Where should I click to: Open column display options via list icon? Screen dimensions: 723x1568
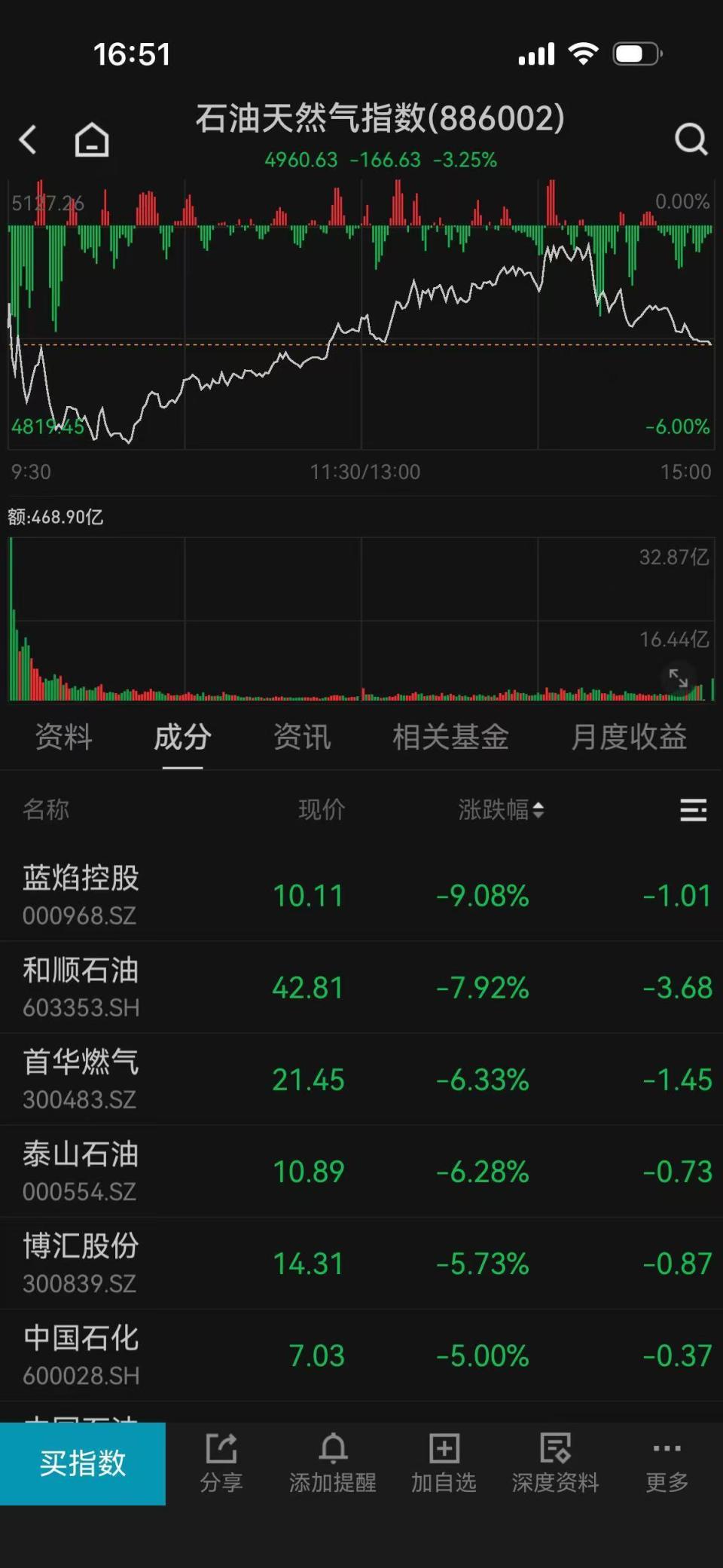(692, 810)
